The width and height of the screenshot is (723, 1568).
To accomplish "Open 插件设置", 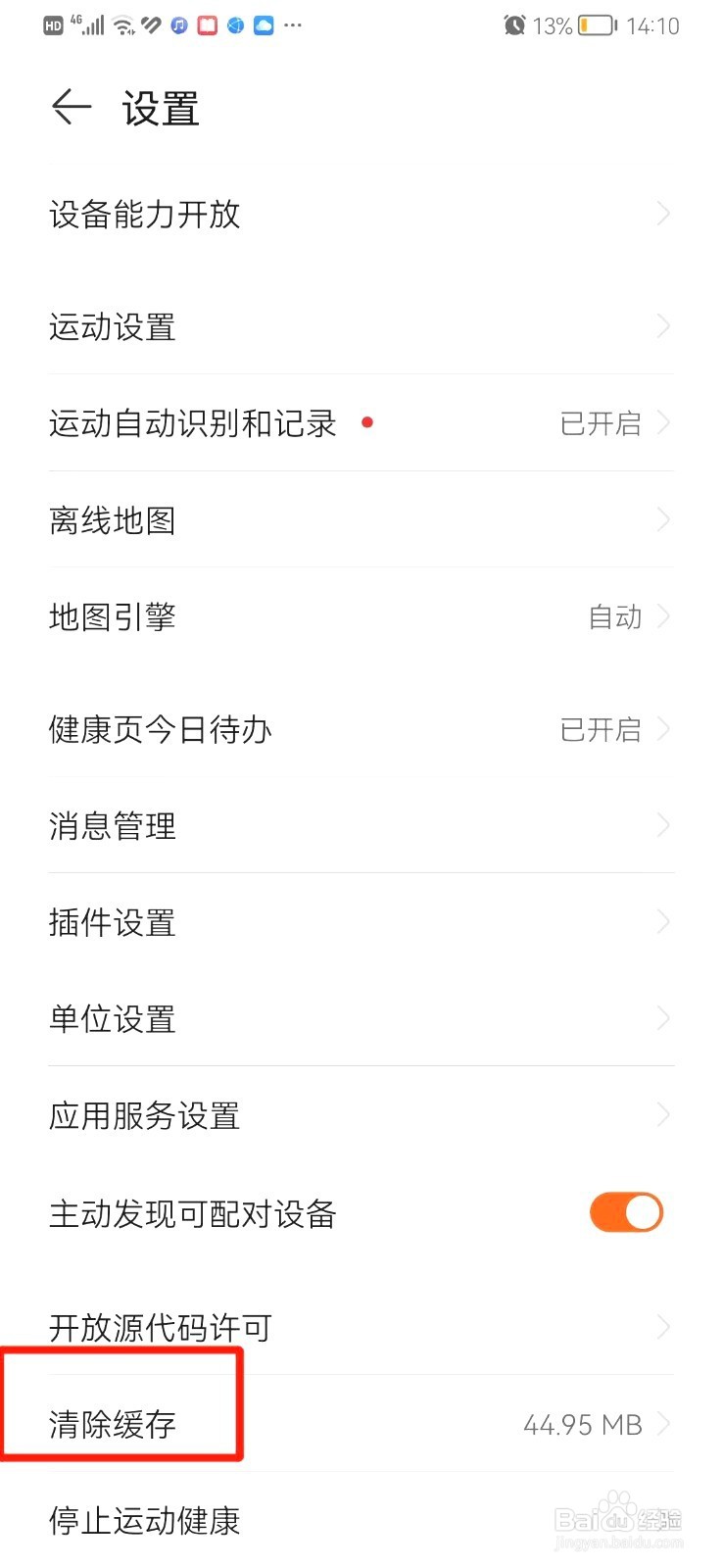I will (361, 922).
